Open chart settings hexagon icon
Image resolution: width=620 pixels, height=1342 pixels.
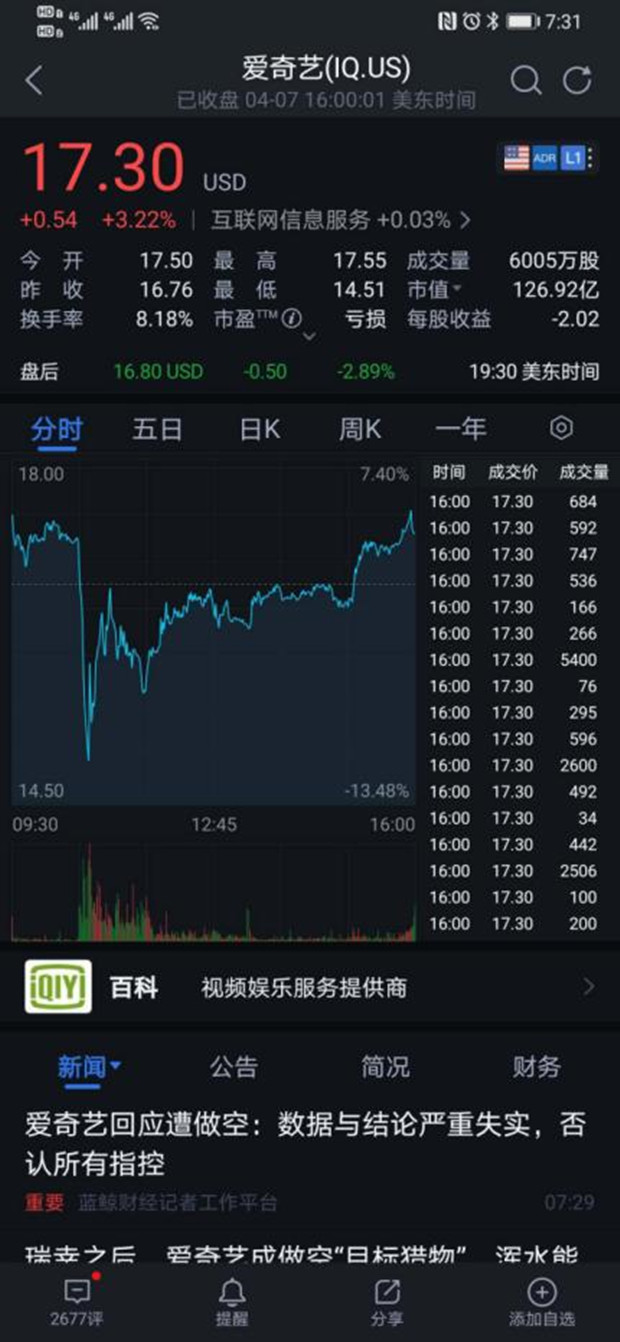(562, 428)
